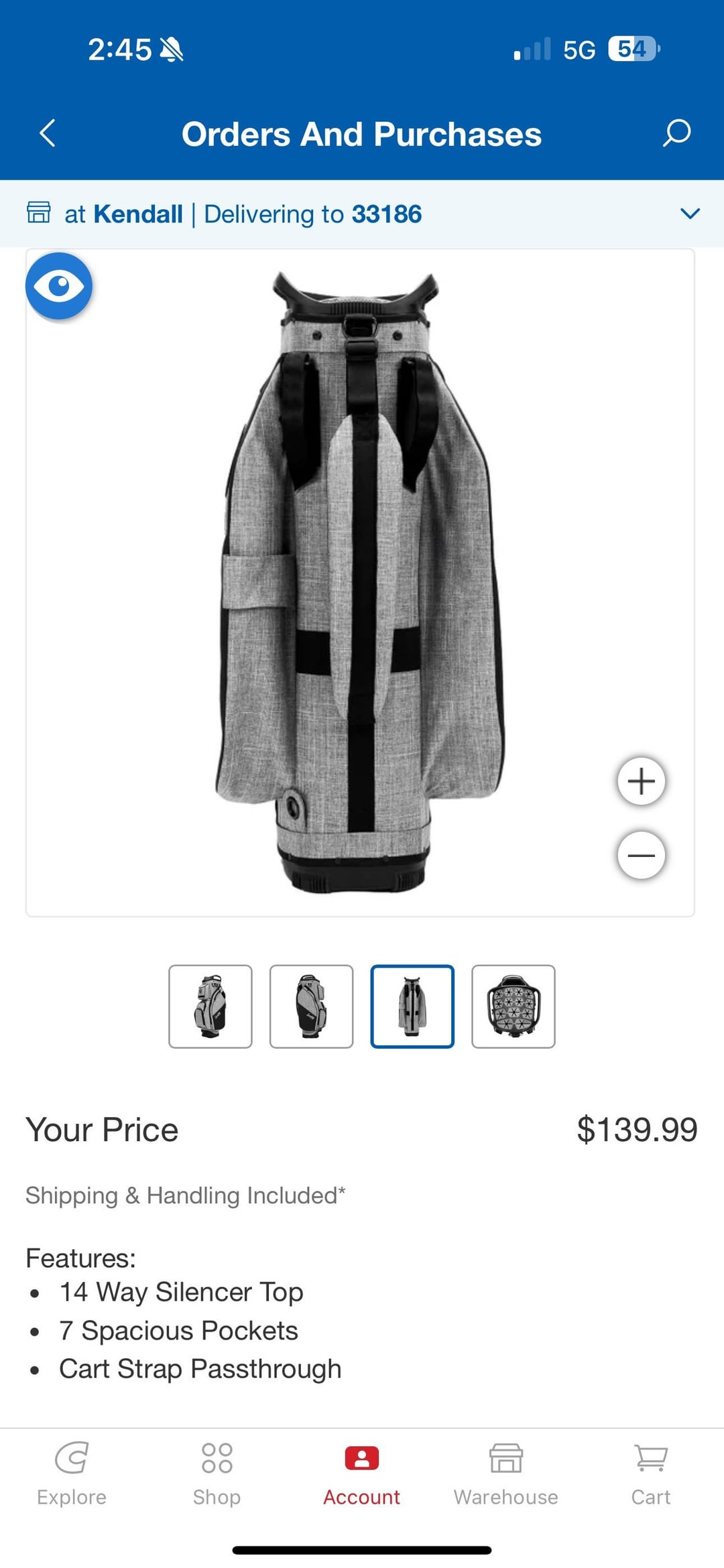Tap the blue eye icon button
Viewport: 724px width, 1568px height.
pyautogui.click(x=59, y=286)
